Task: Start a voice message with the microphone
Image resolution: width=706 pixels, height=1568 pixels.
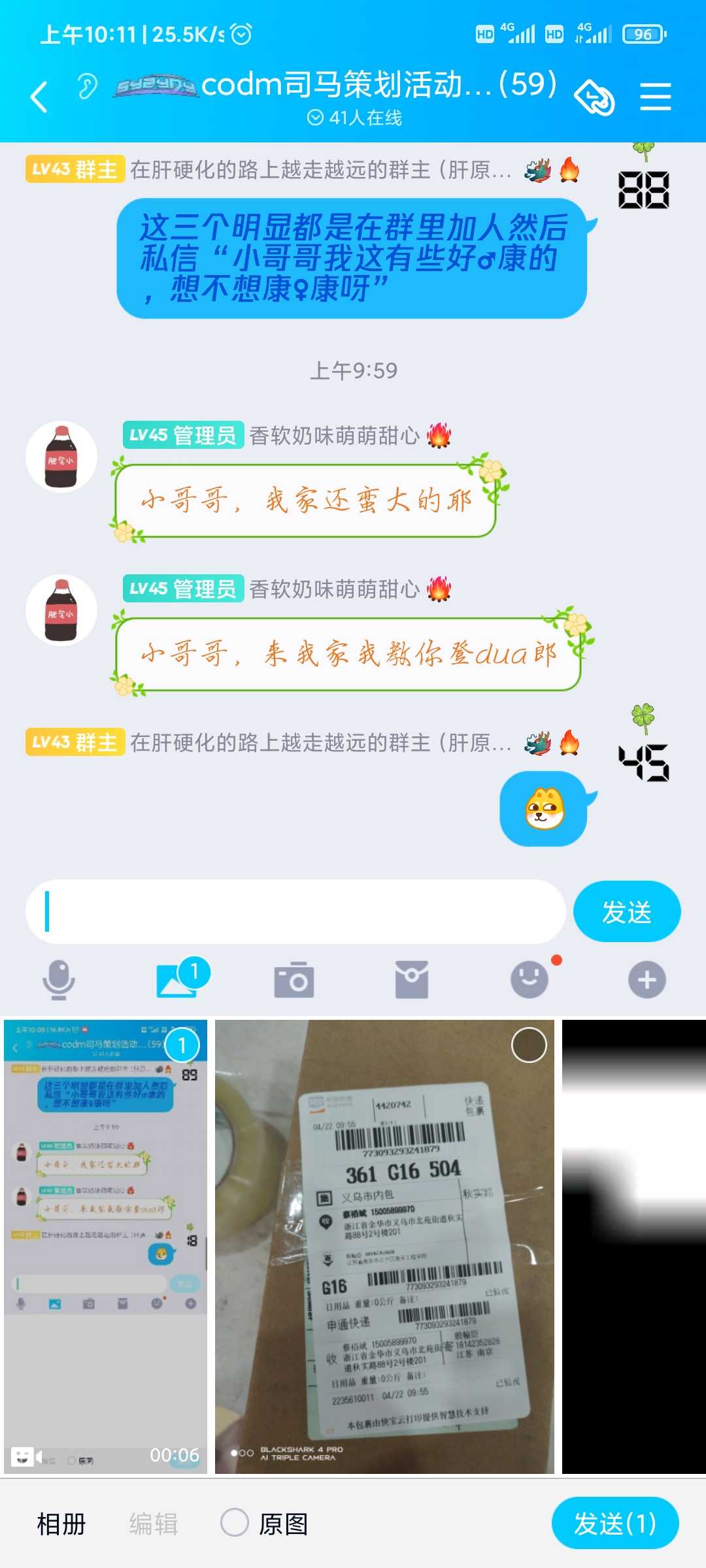Action: pyautogui.click(x=59, y=979)
